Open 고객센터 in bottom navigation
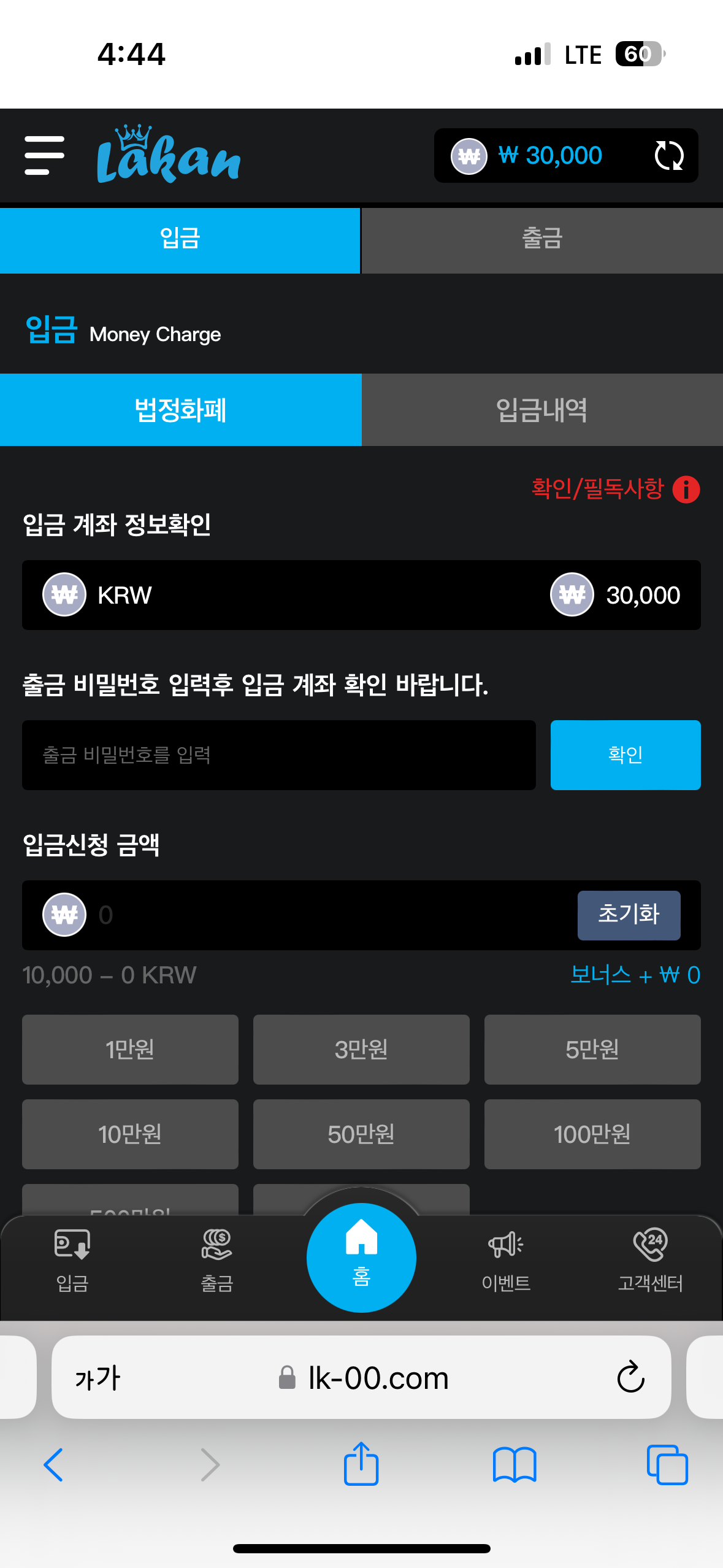Screen dimensions: 723x1568 [x=650, y=1262]
